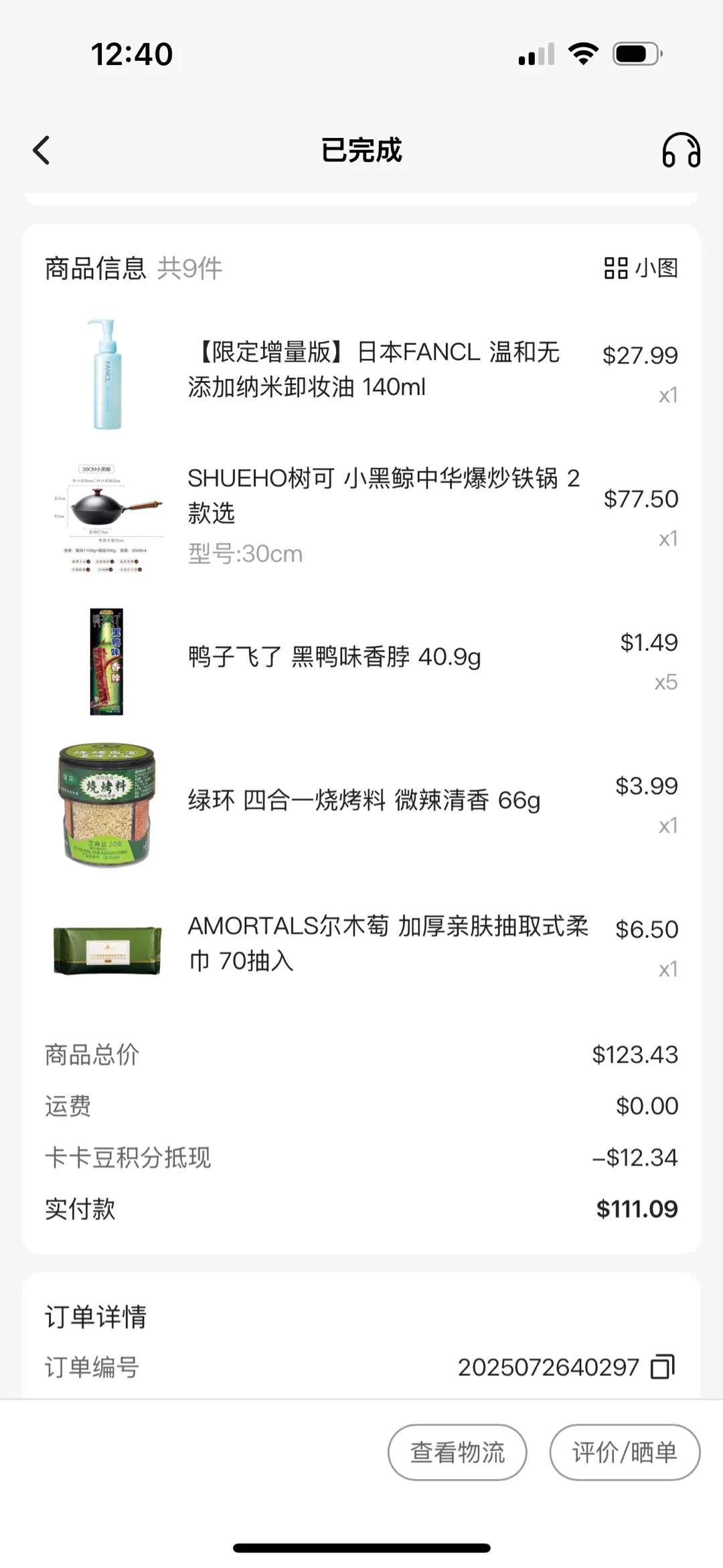The height and width of the screenshot is (1568, 723).
Task: Tap 查看物流 to track shipping
Action: point(457,1452)
